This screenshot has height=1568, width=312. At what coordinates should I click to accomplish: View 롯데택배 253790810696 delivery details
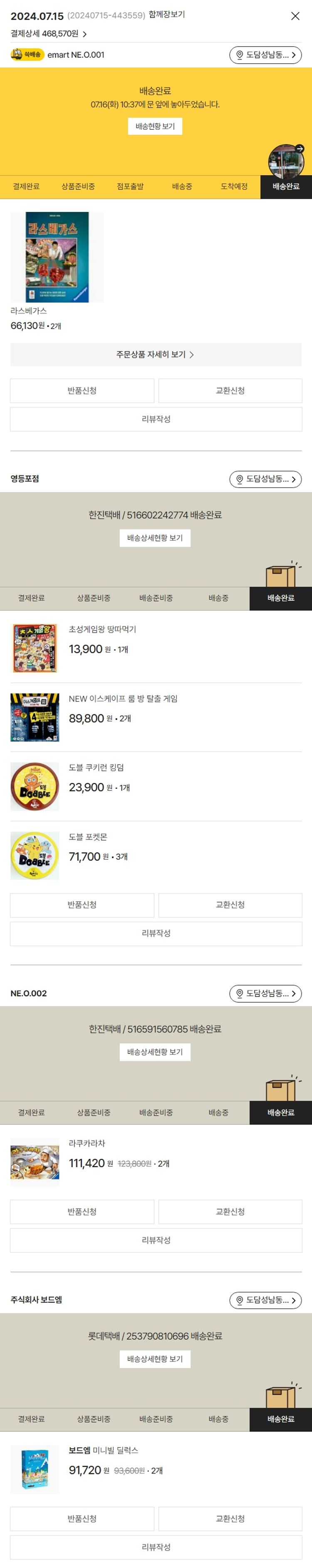pos(155,1359)
